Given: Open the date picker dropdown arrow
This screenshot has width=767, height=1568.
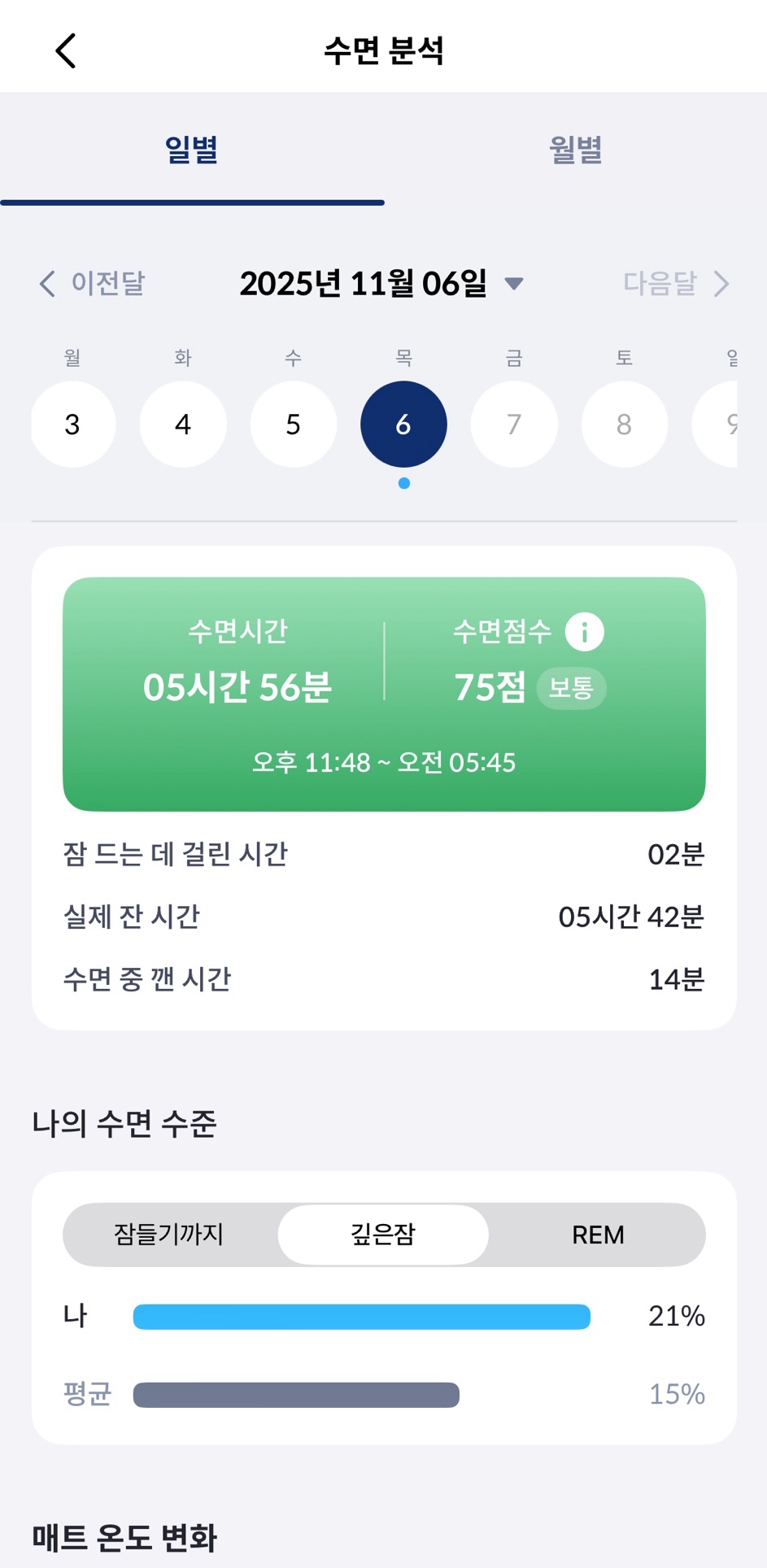Looking at the screenshot, I should (x=516, y=284).
